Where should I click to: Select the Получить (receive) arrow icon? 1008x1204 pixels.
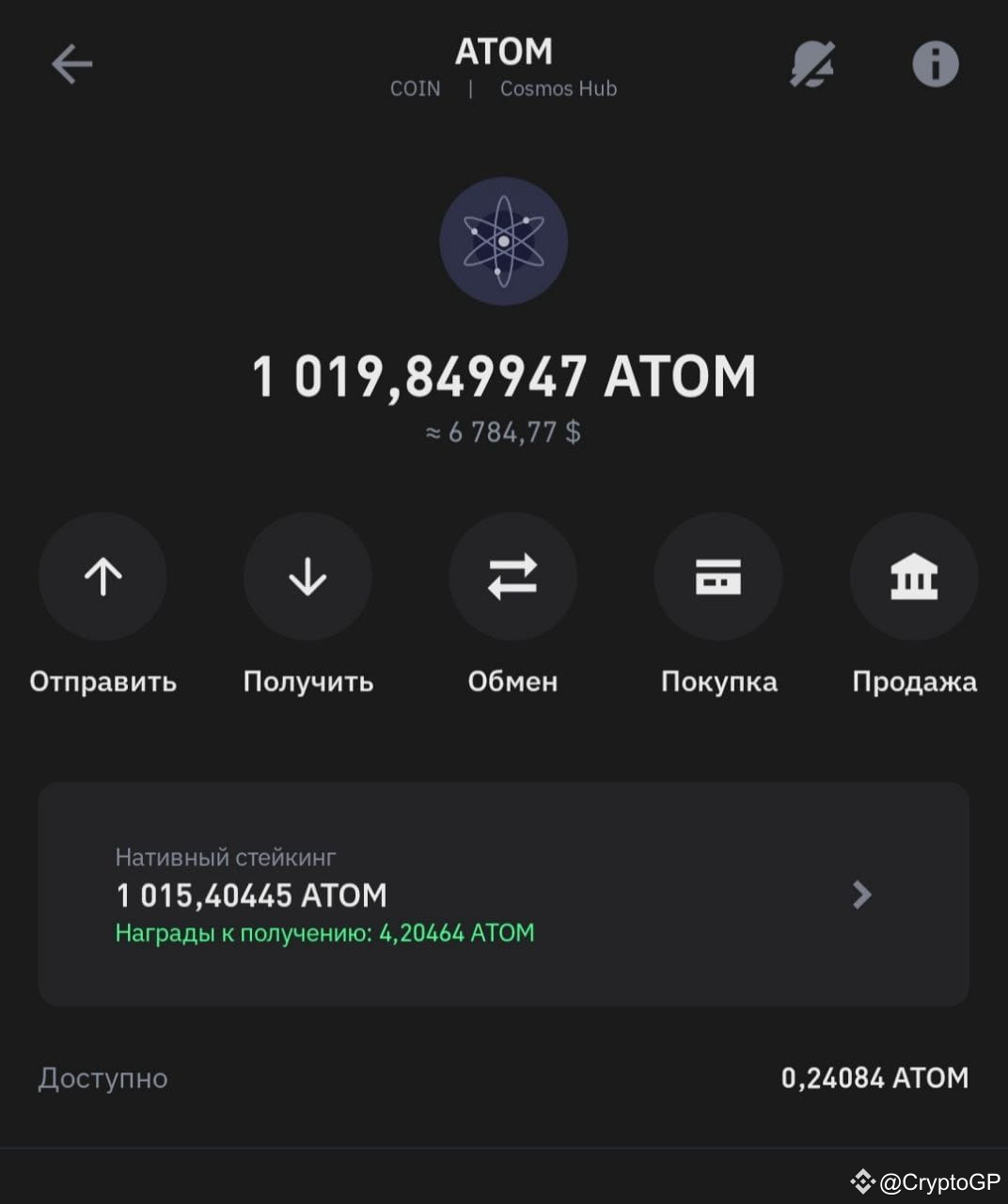(x=307, y=577)
